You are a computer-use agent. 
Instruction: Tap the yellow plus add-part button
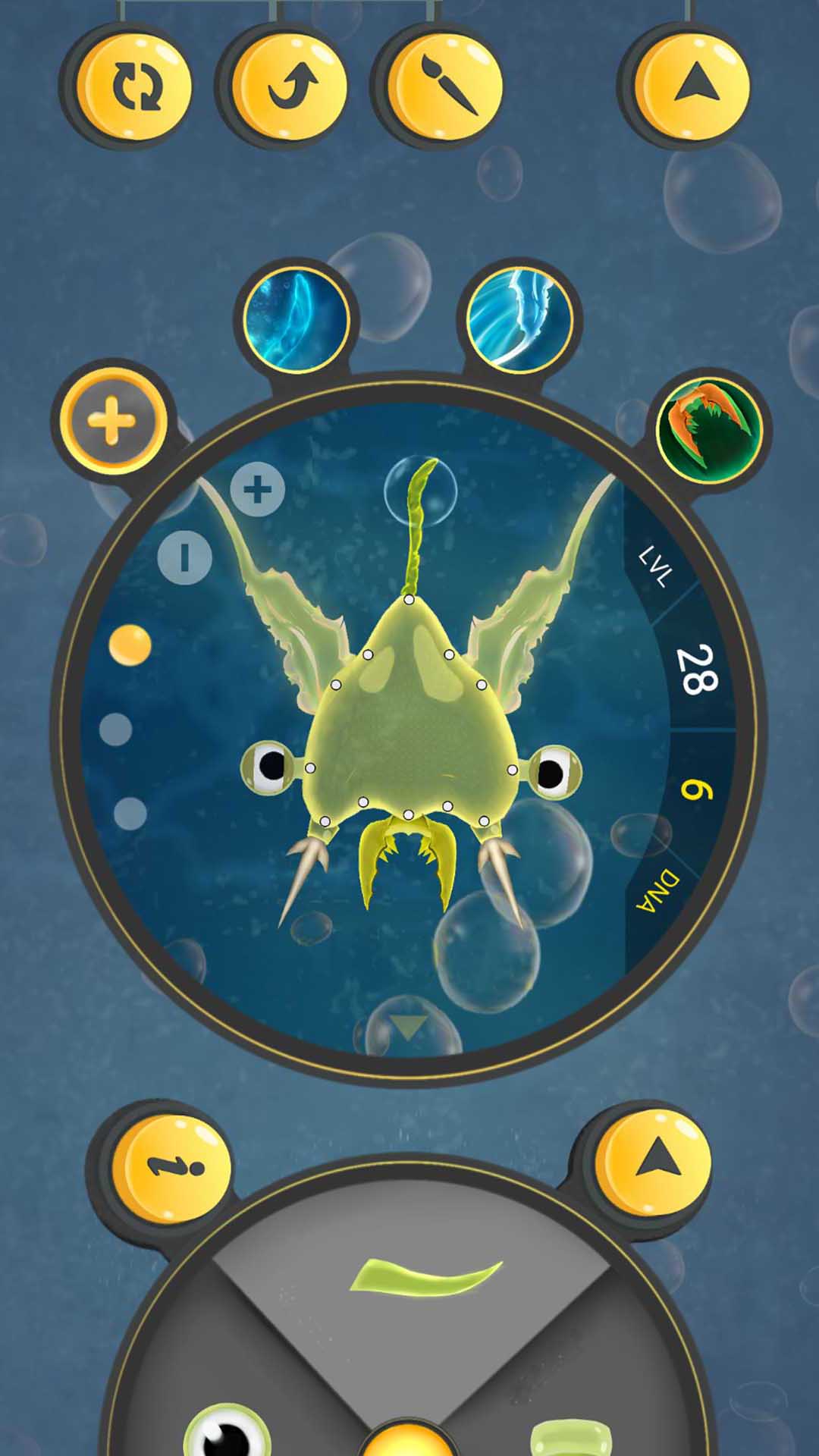[x=112, y=419]
